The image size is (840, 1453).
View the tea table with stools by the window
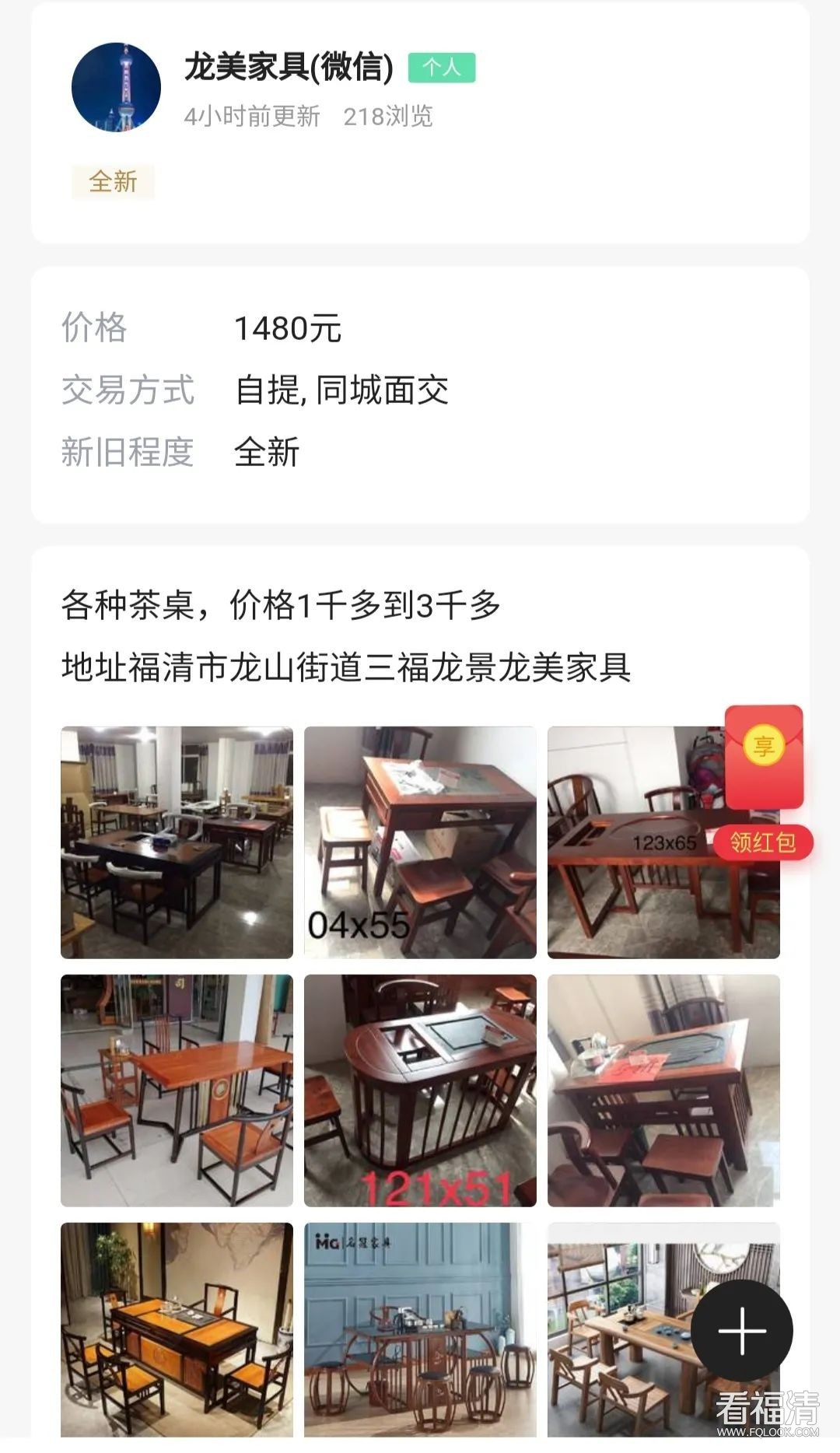(663, 1091)
